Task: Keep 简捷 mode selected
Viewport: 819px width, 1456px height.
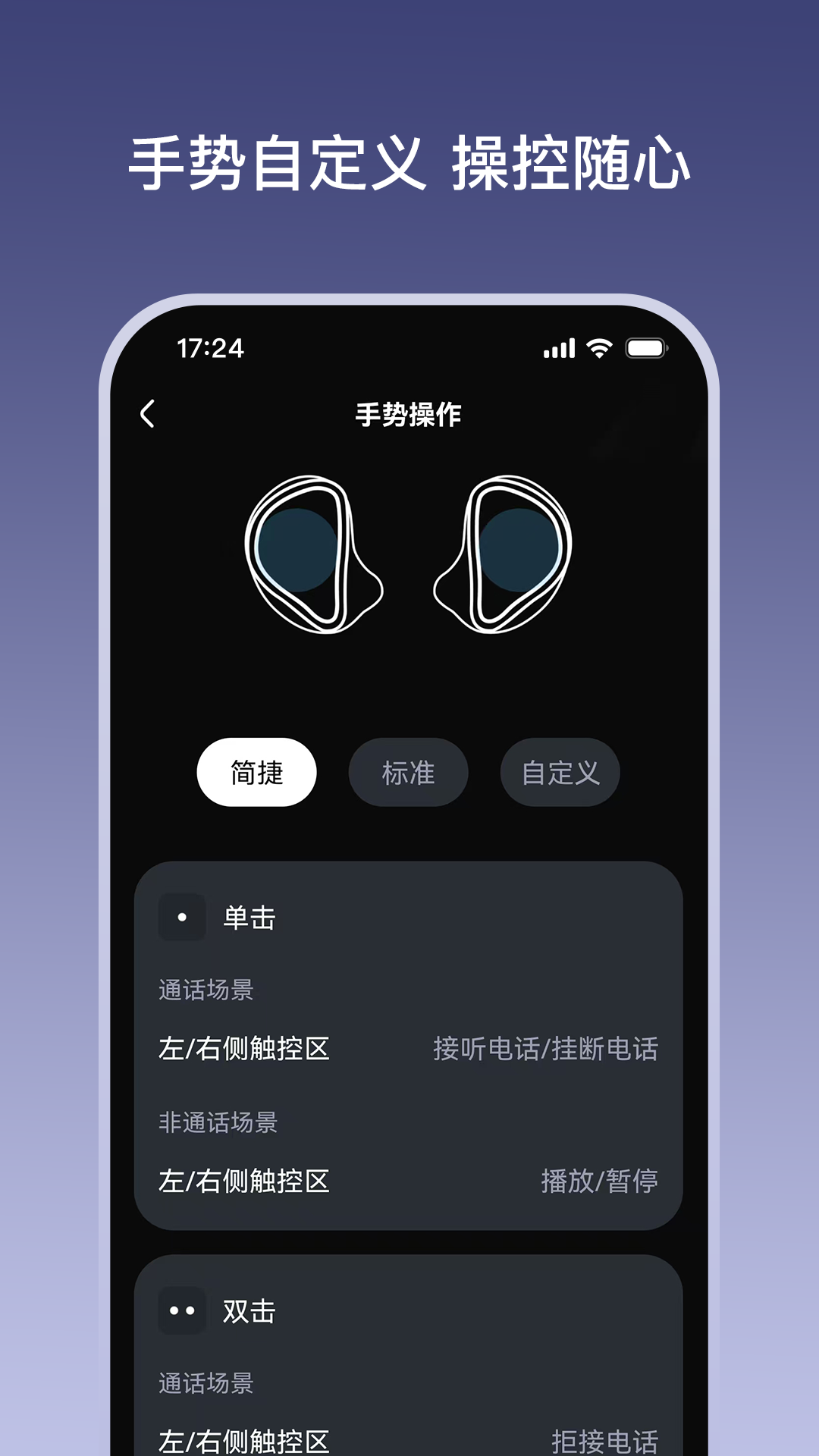Action: point(256,772)
